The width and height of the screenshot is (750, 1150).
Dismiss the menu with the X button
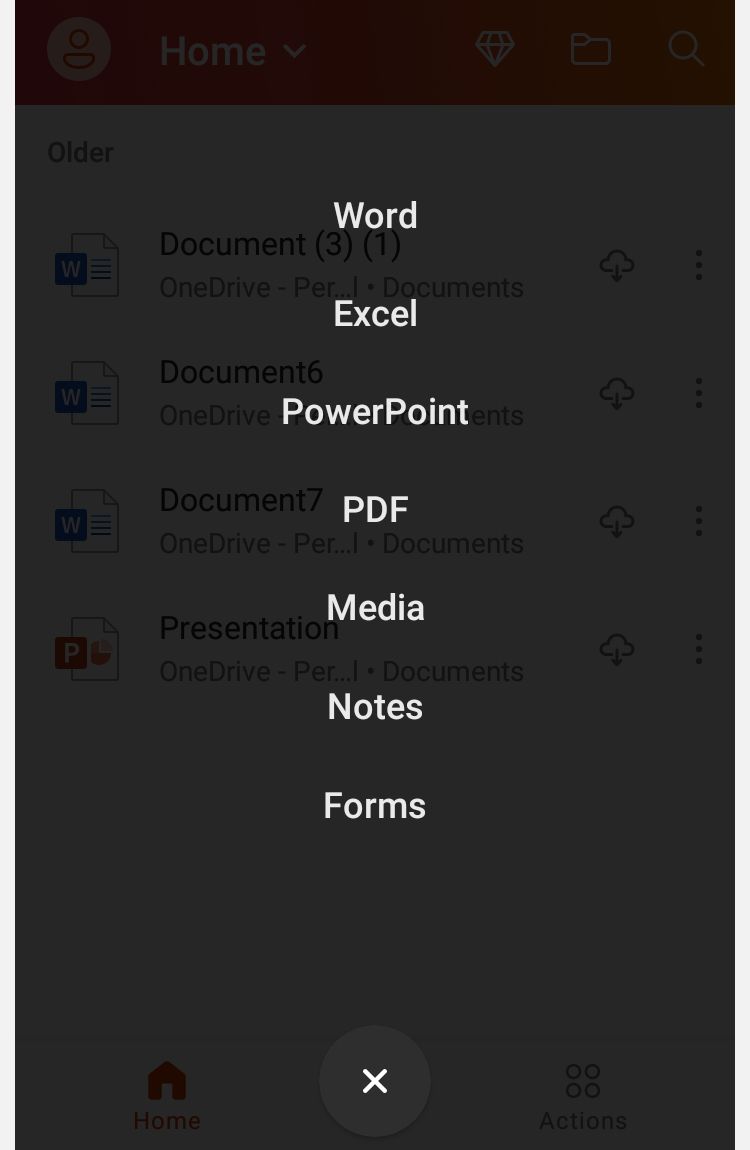(375, 1081)
